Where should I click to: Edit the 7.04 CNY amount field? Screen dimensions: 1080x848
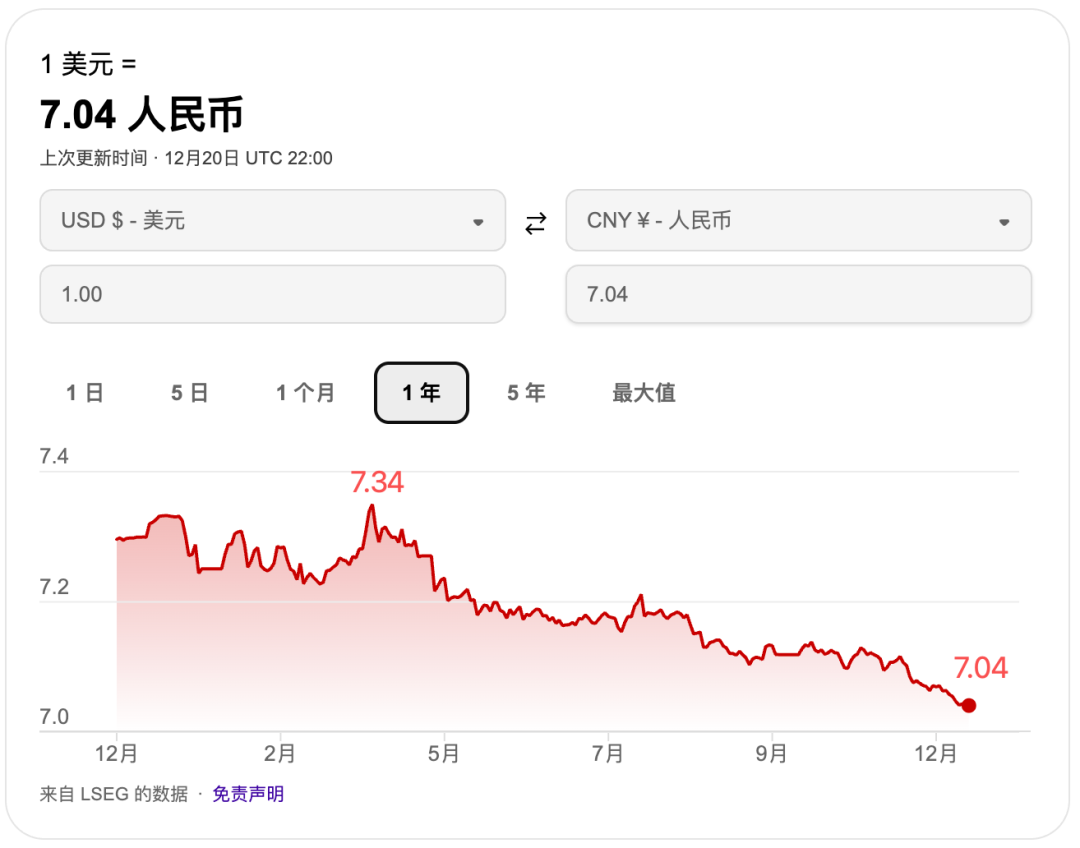(798, 294)
